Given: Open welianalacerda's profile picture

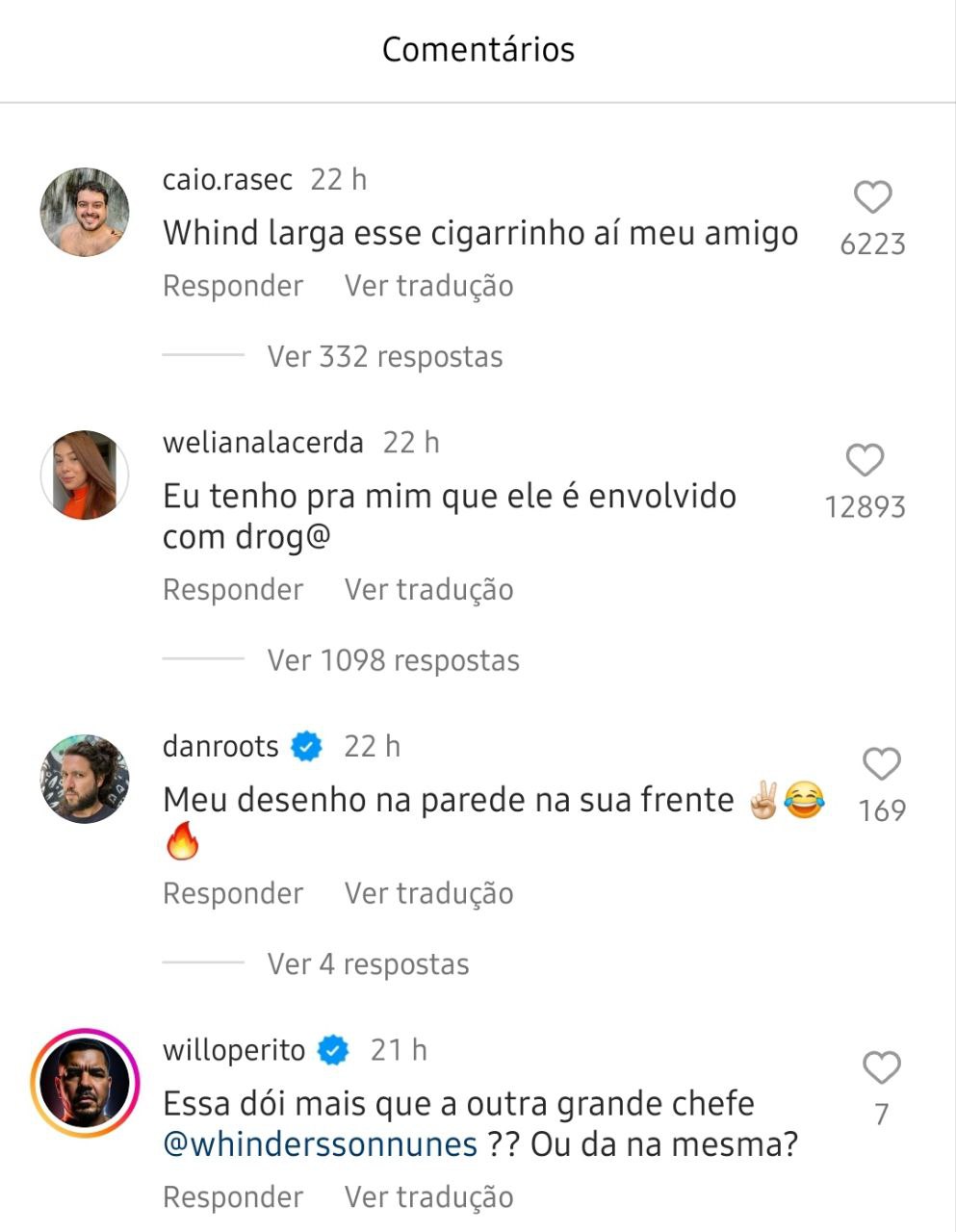Looking at the screenshot, I should pyautogui.click(x=85, y=475).
